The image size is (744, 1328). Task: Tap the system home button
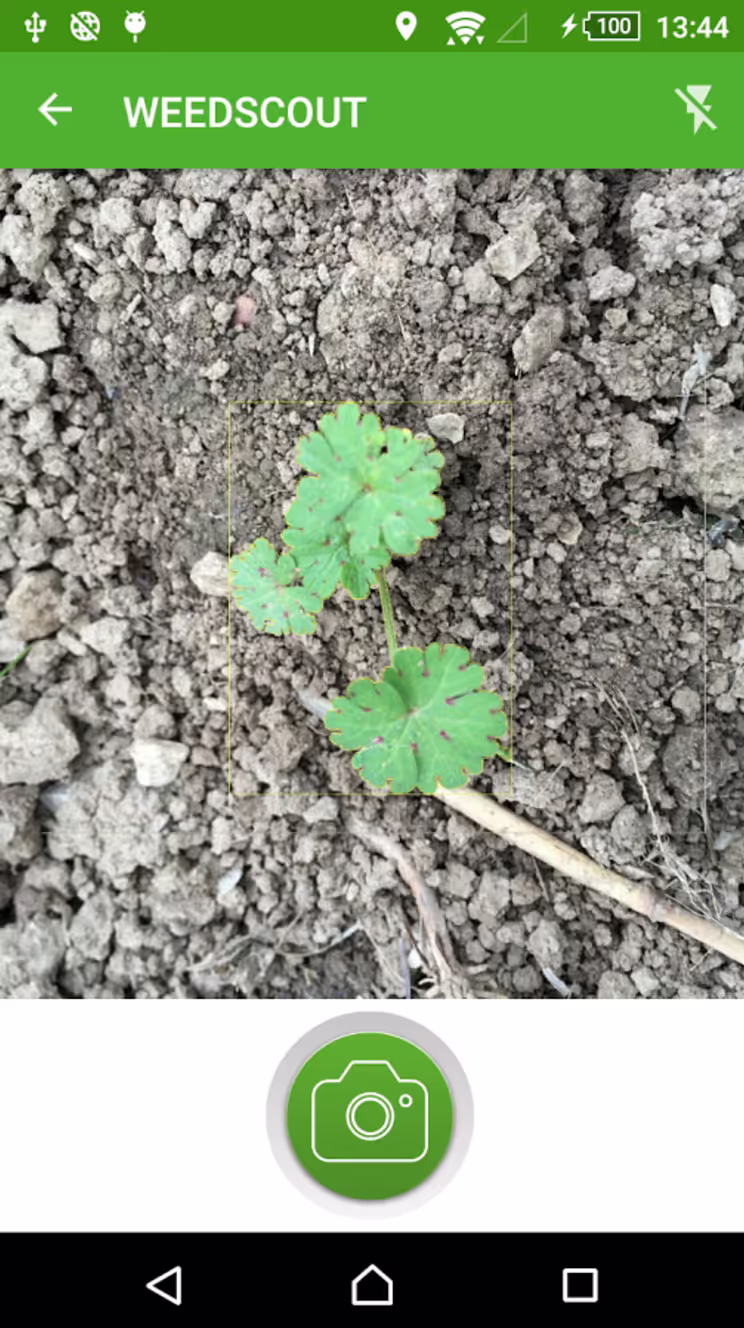pos(372,1285)
